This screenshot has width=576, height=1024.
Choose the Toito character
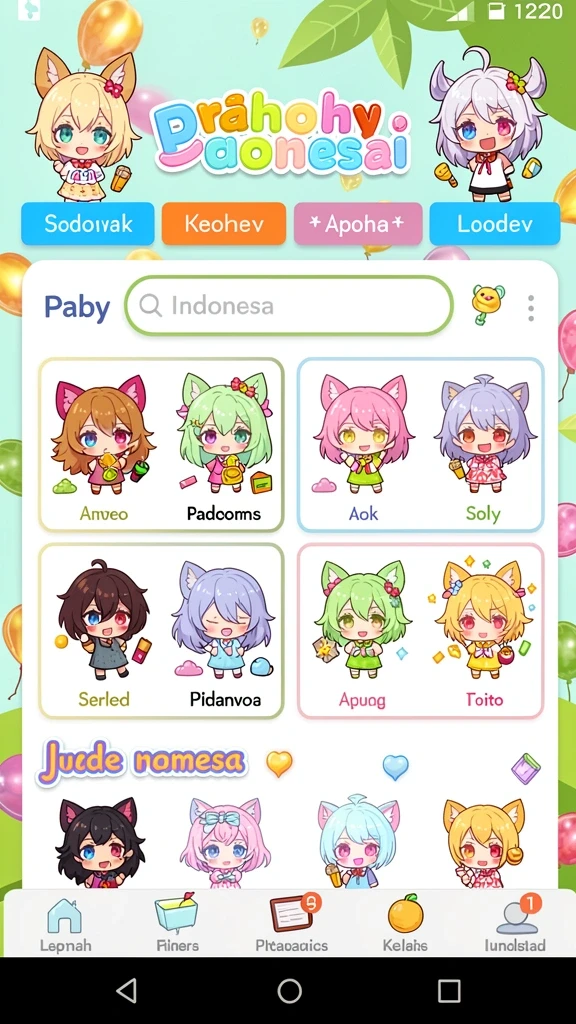485,632
